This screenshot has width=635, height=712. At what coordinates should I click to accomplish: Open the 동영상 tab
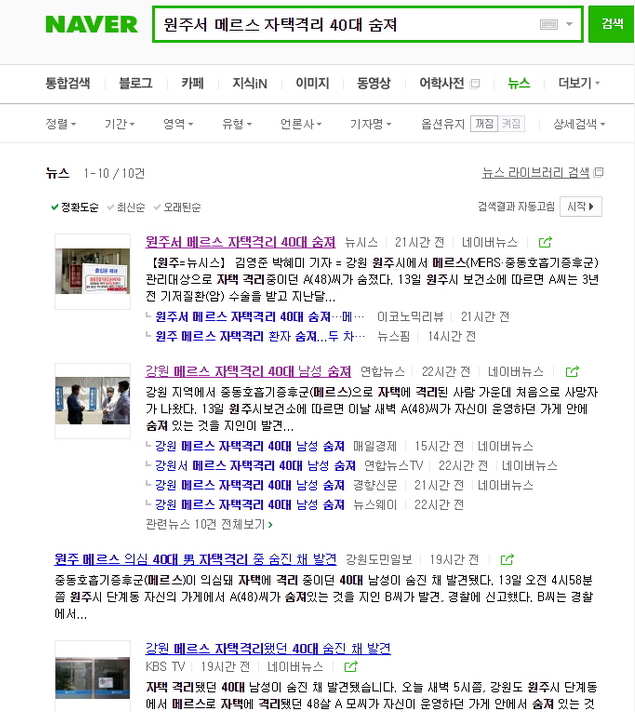(x=373, y=83)
